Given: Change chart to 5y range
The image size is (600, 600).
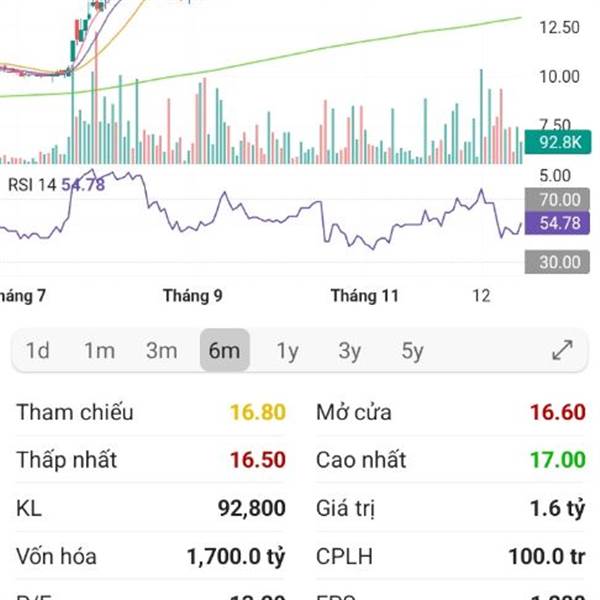Looking at the screenshot, I should (x=412, y=351).
